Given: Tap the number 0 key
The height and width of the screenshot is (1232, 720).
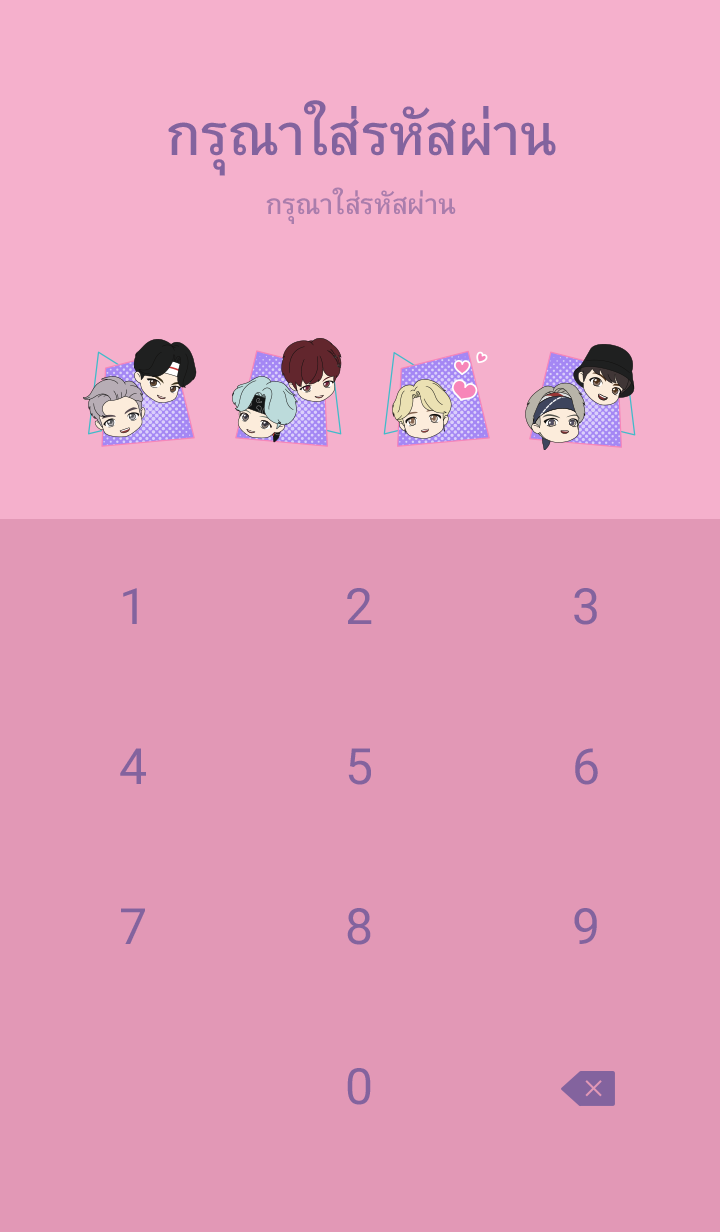Looking at the screenshot, I should pos(359,1087).
